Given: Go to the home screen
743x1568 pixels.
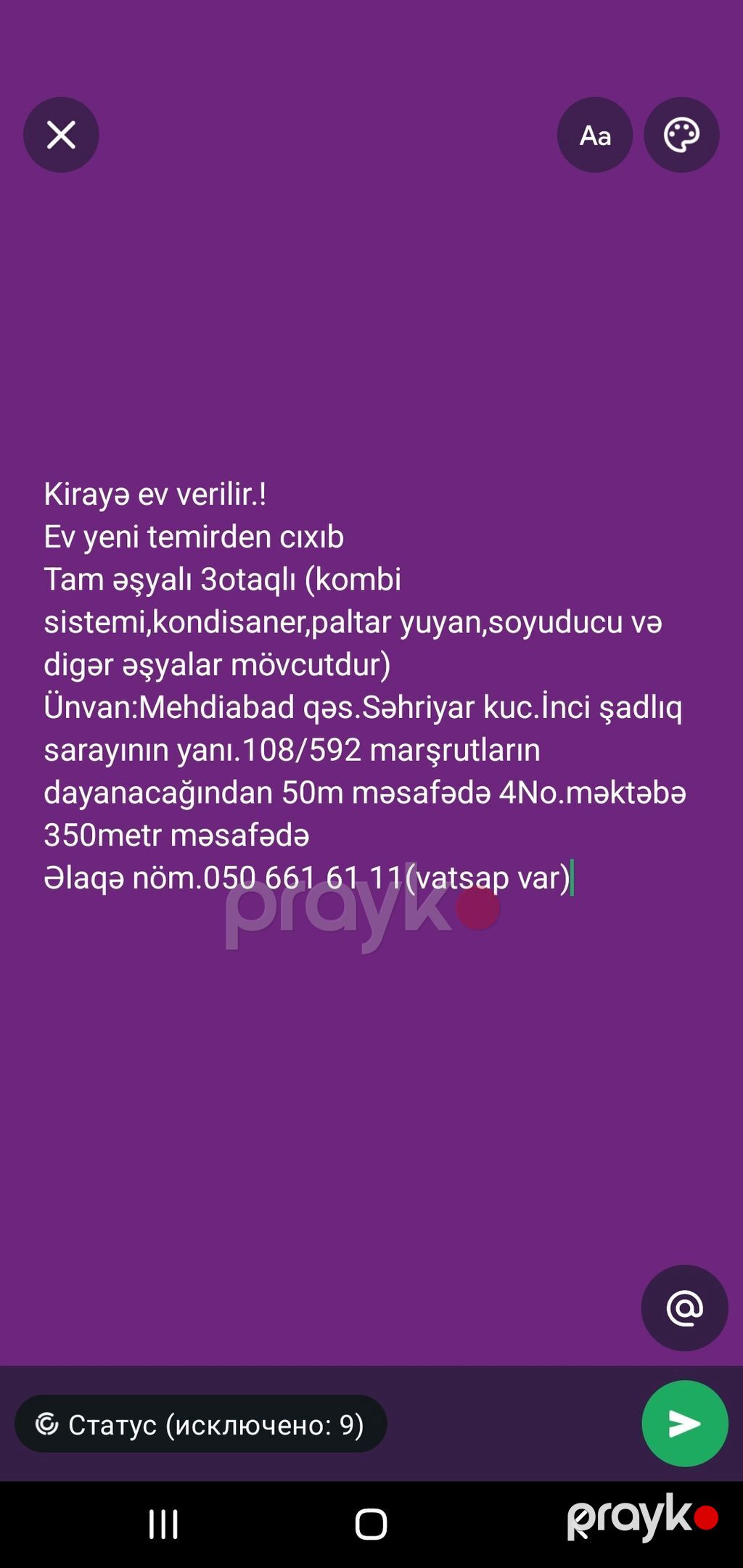Looking at the screenshot, I should tap(371, 1524).
